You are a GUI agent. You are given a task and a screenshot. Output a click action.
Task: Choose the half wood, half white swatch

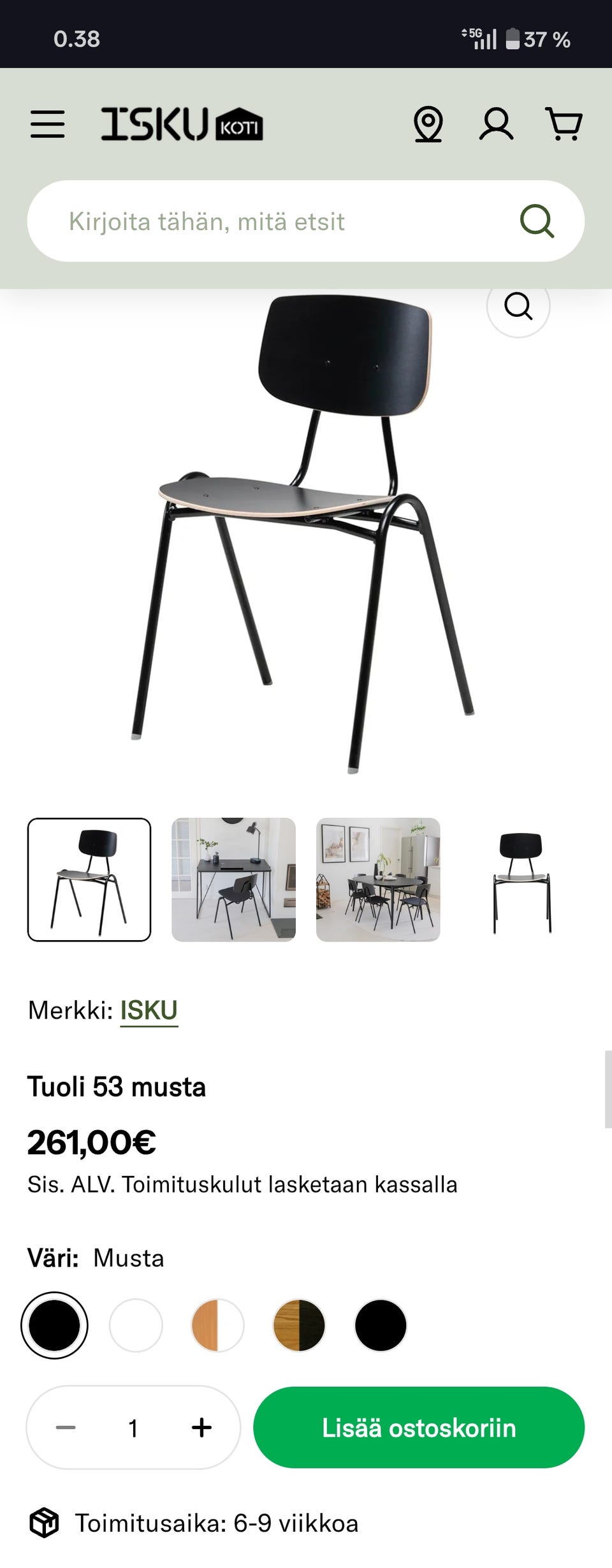point(217,1325)
